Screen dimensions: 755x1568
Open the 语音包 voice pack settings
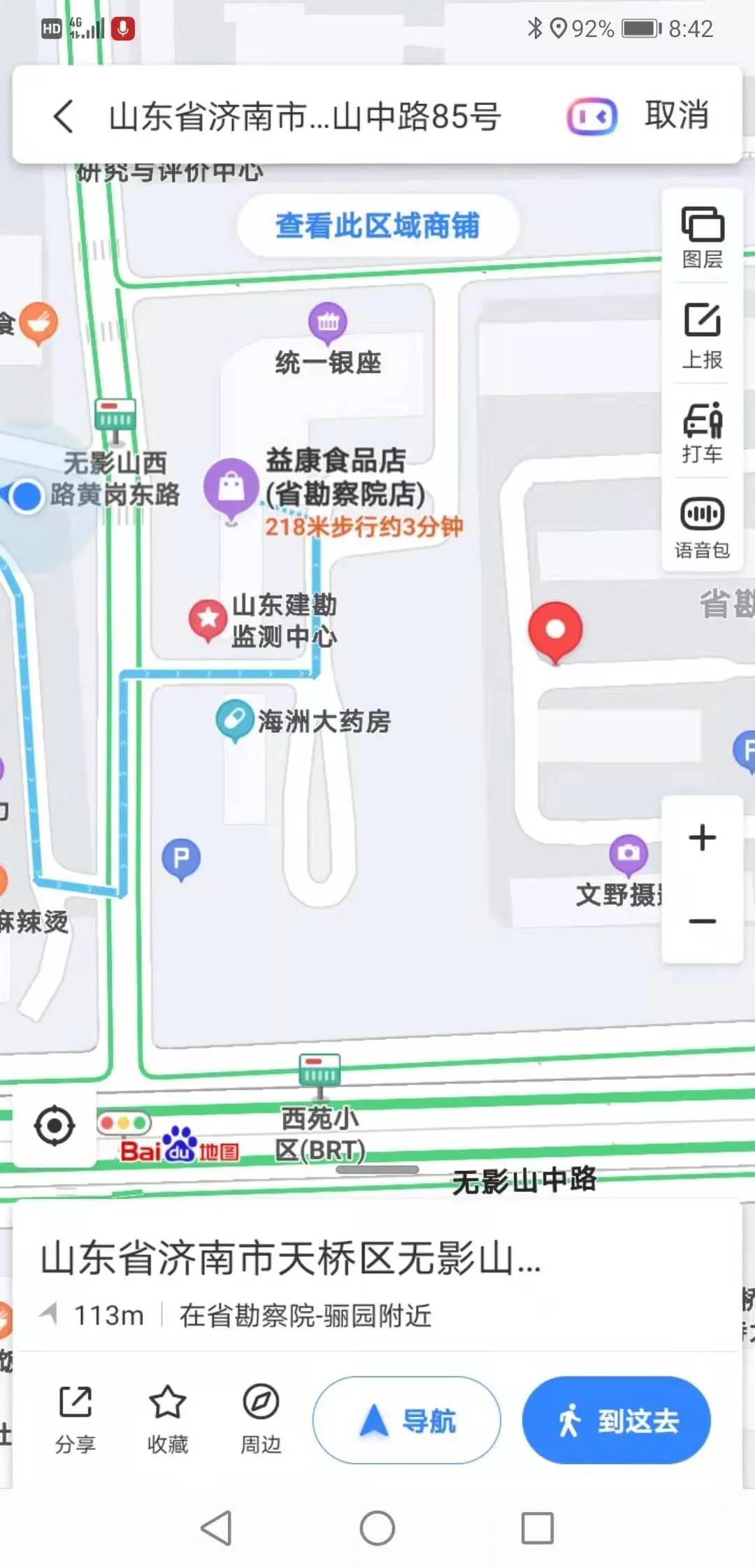(702, 524)
